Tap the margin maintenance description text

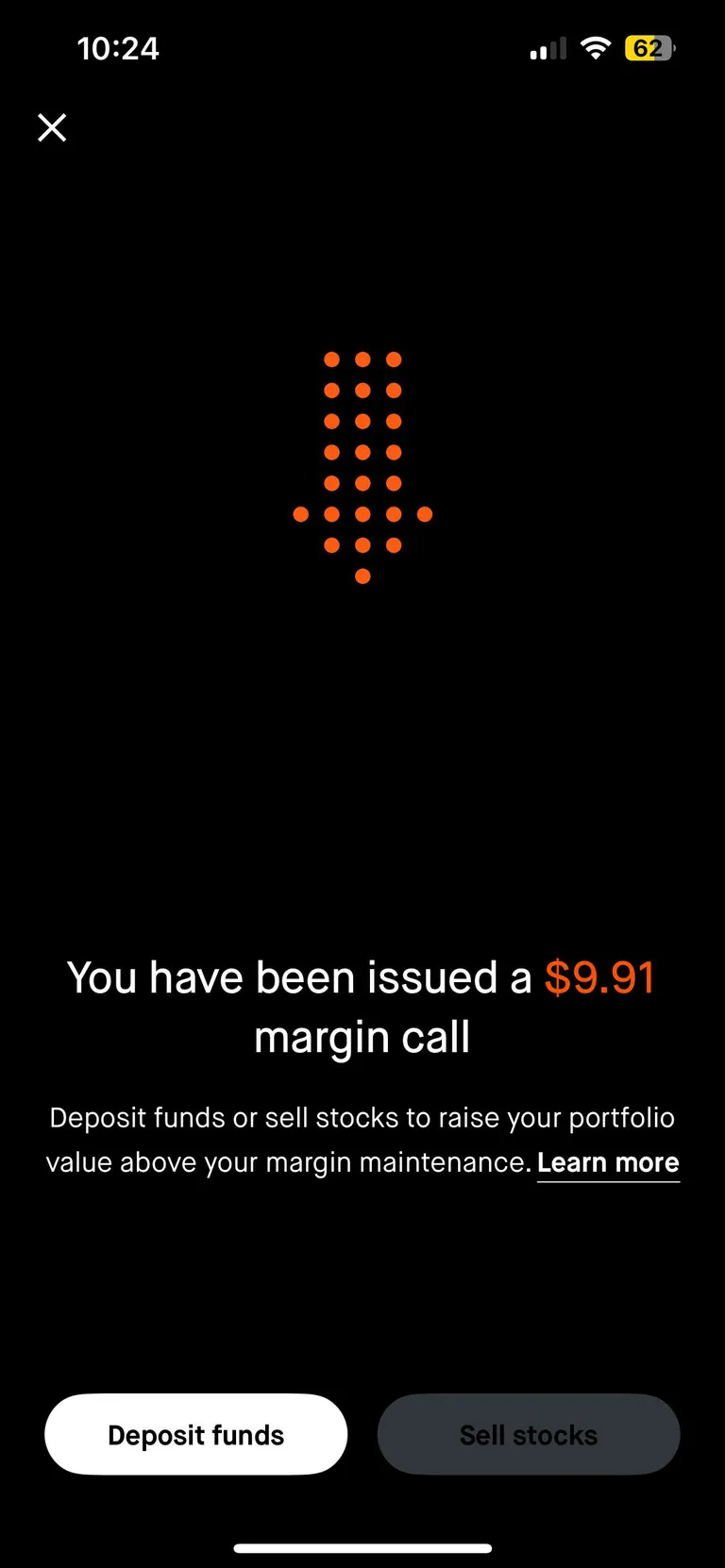[x=362, y=1139]
